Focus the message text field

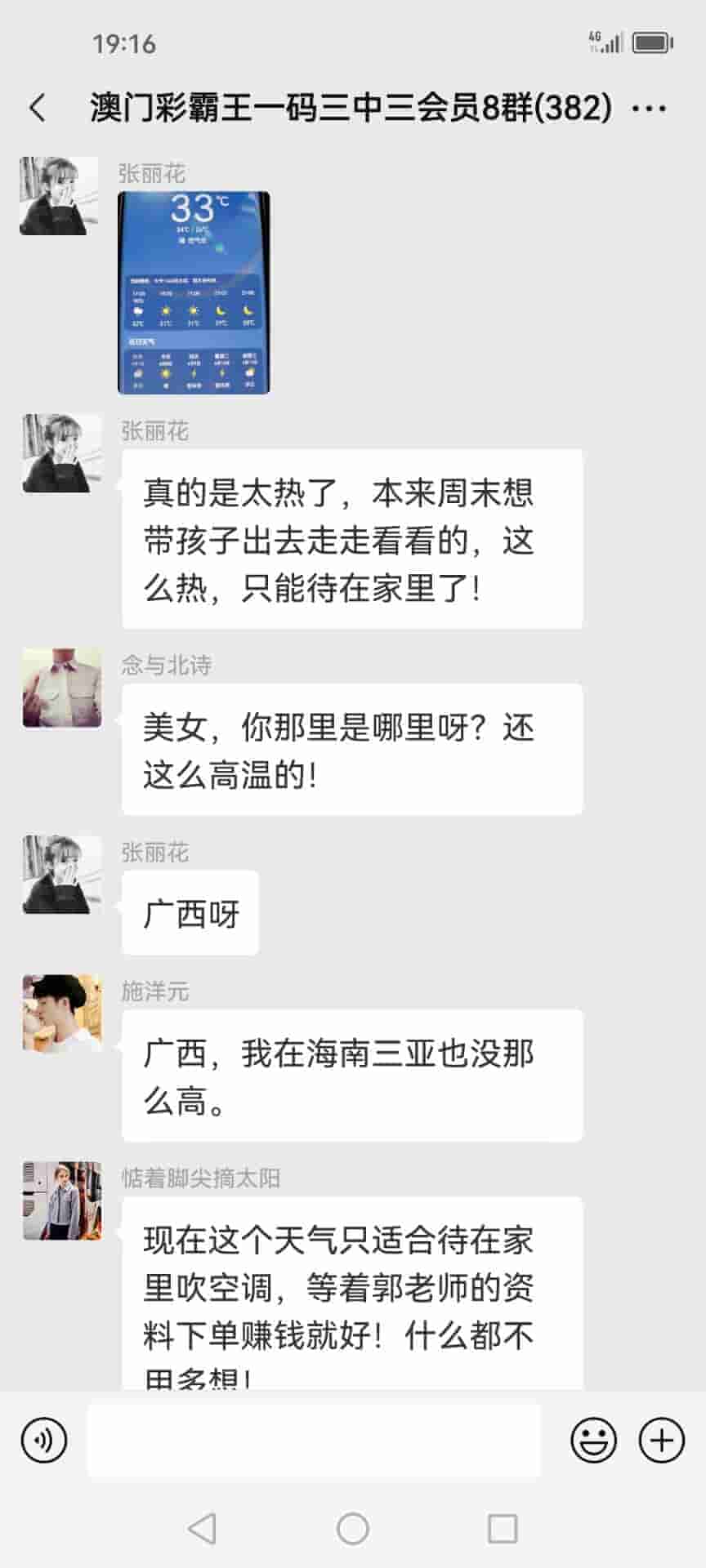coord(314,1440)
